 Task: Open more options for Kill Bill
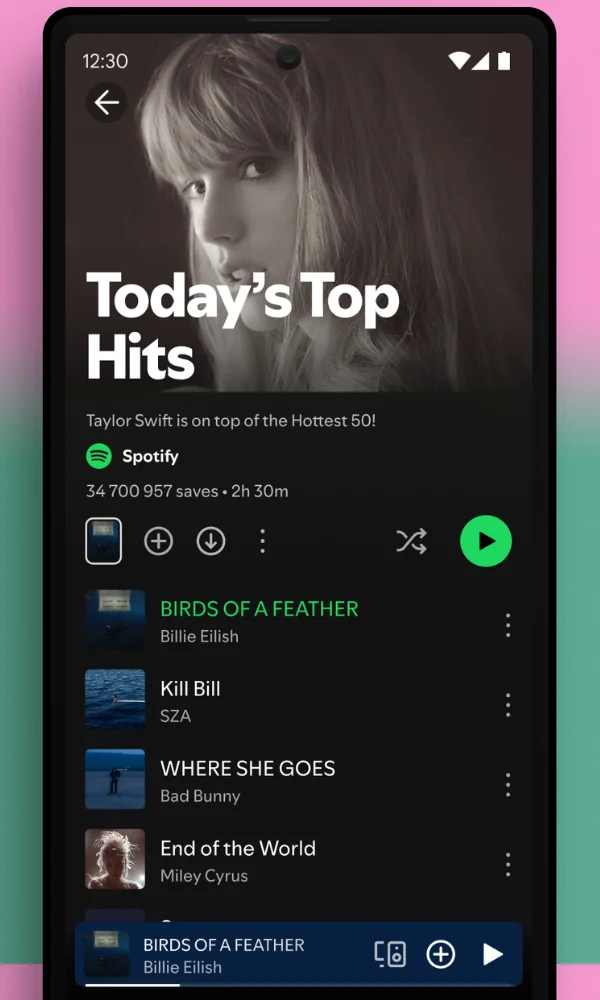click(508, 705)
